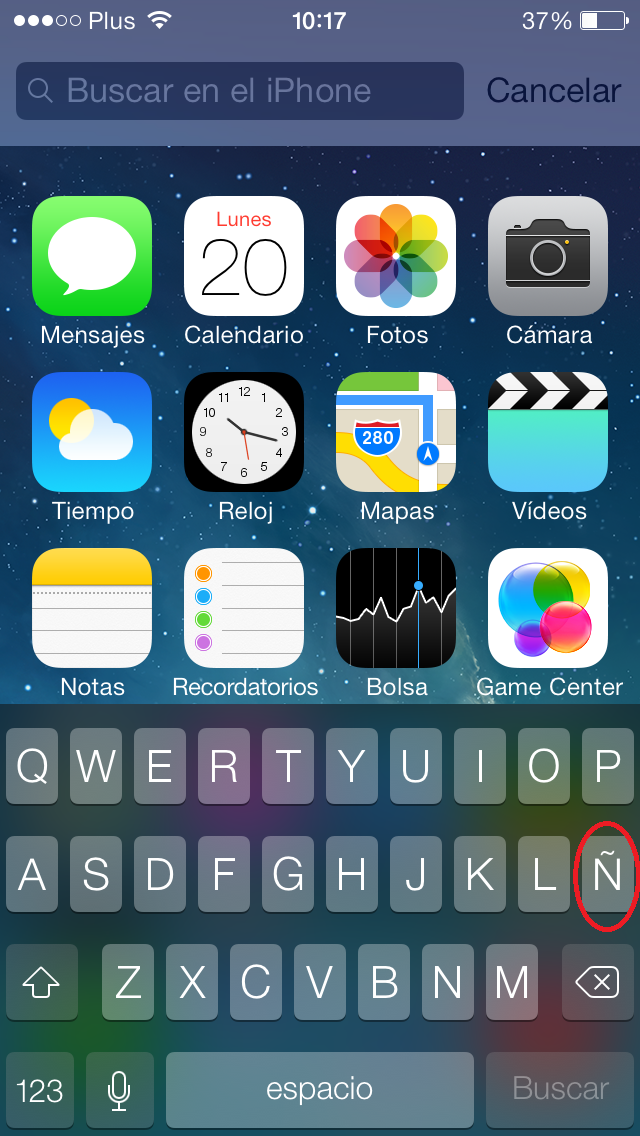The width and height of the screenshot is (640, 1136).
Task: Open the Bolsa stocks app
Action: pos(396,608)
